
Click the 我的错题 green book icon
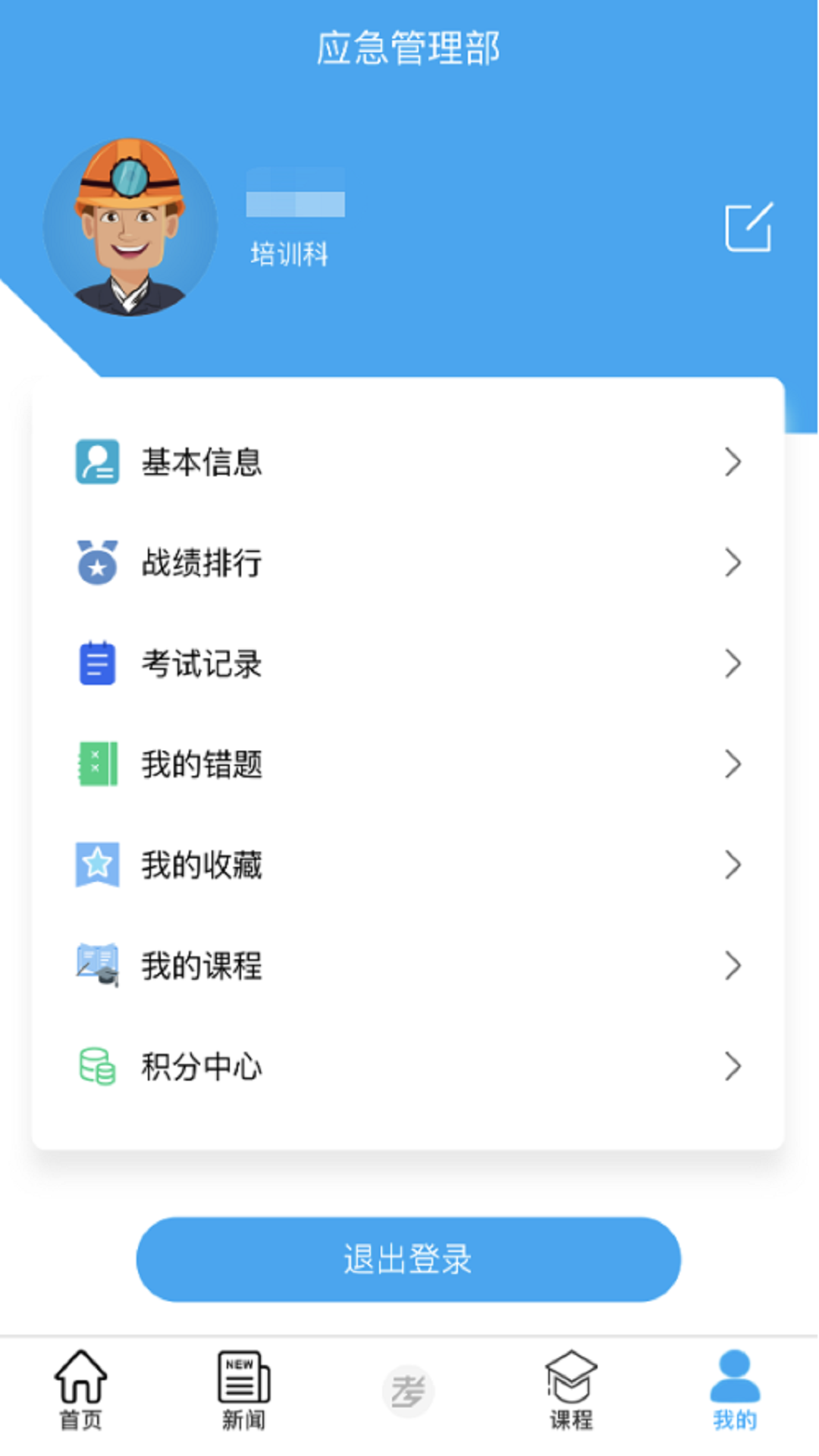click(96, 764)
